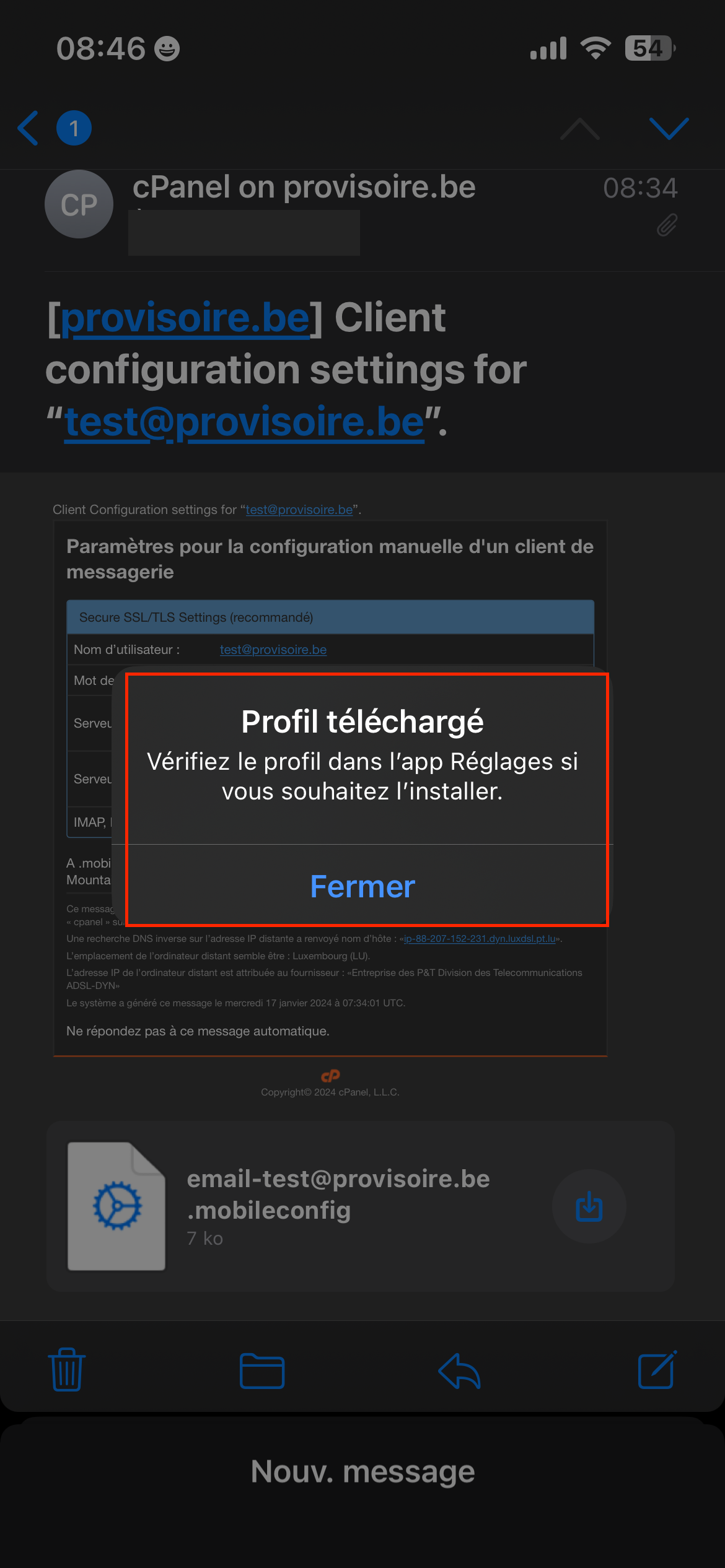Open the cPanel sender avatar
This screenshot has height=1568, width=725.
tap(79, 204)
